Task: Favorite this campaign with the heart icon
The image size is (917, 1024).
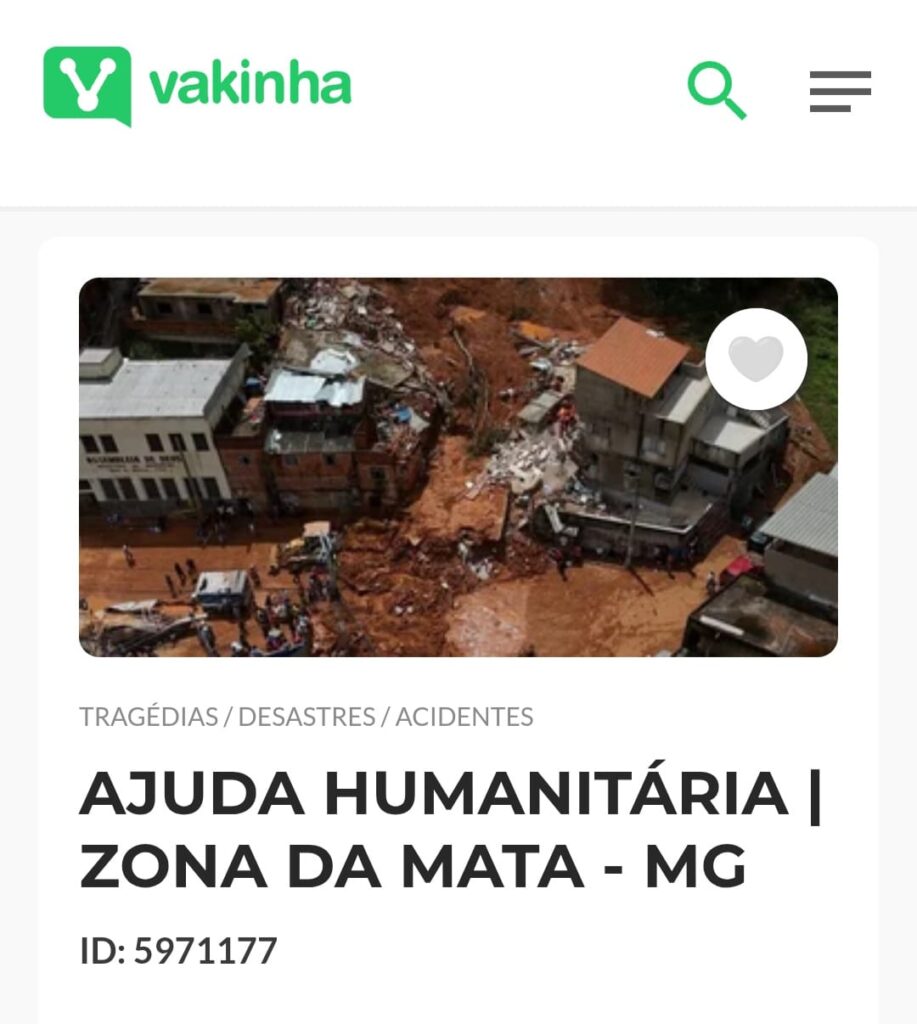Action: click(756, 359)
